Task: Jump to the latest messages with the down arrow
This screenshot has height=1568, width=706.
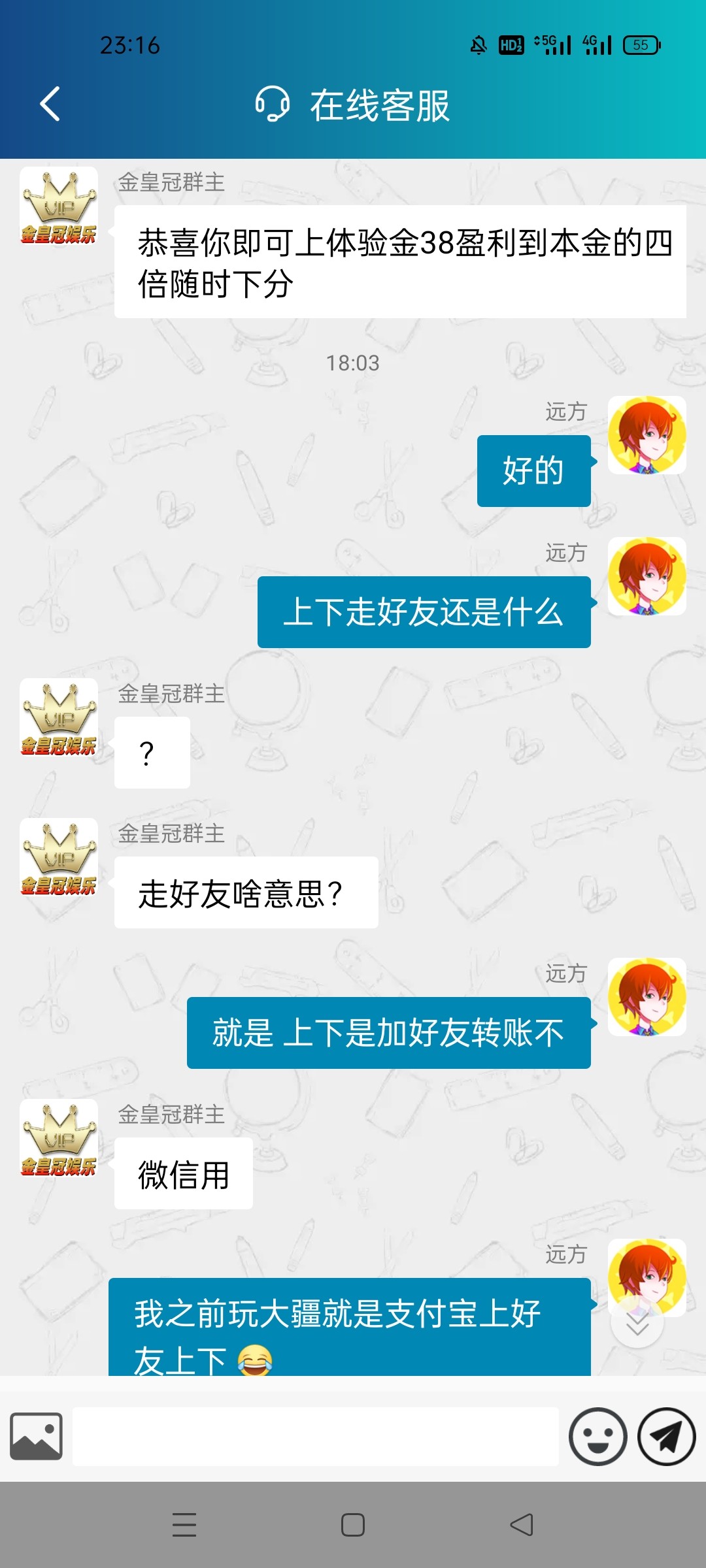Action: pyautogui.click(x=637, y=1324)
